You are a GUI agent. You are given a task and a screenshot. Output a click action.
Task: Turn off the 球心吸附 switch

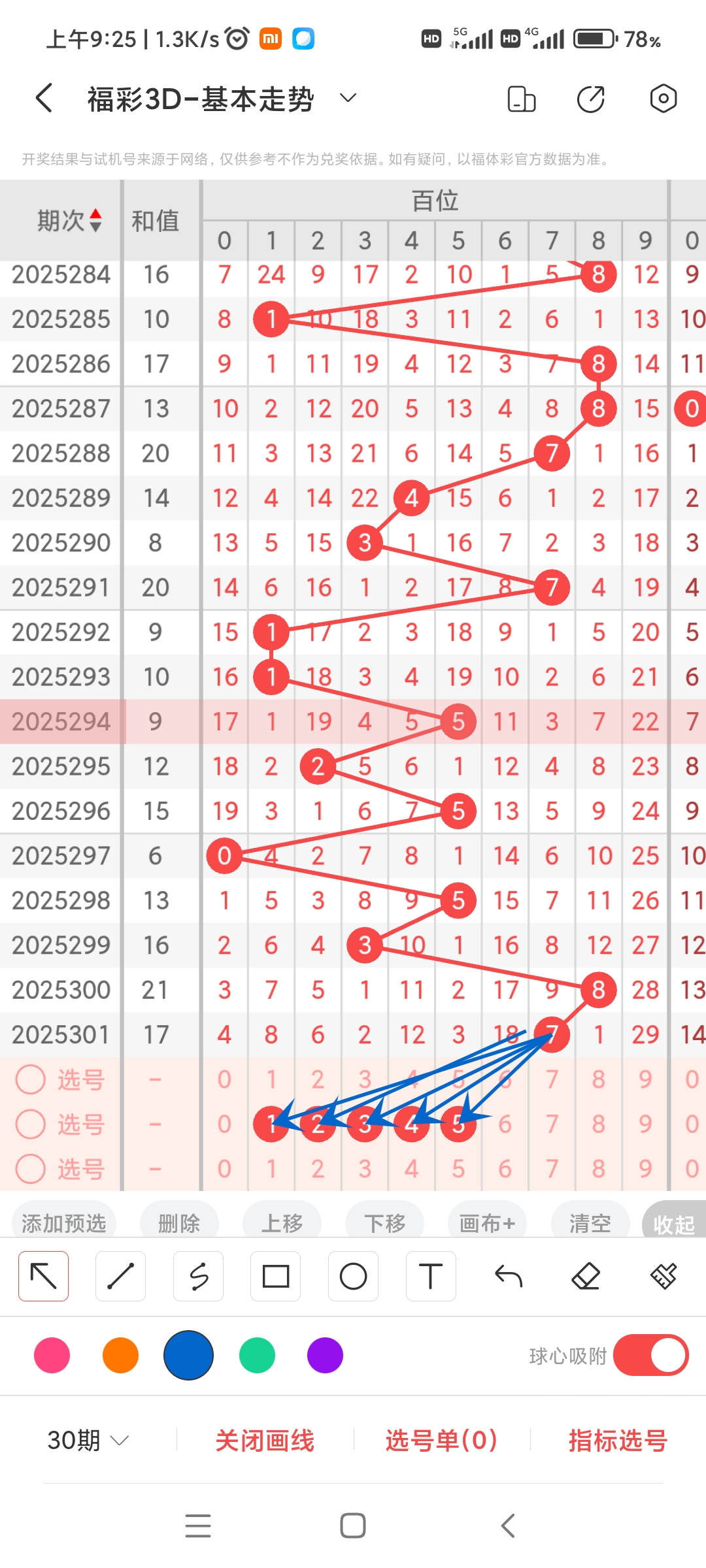[x=650, y=1356]
